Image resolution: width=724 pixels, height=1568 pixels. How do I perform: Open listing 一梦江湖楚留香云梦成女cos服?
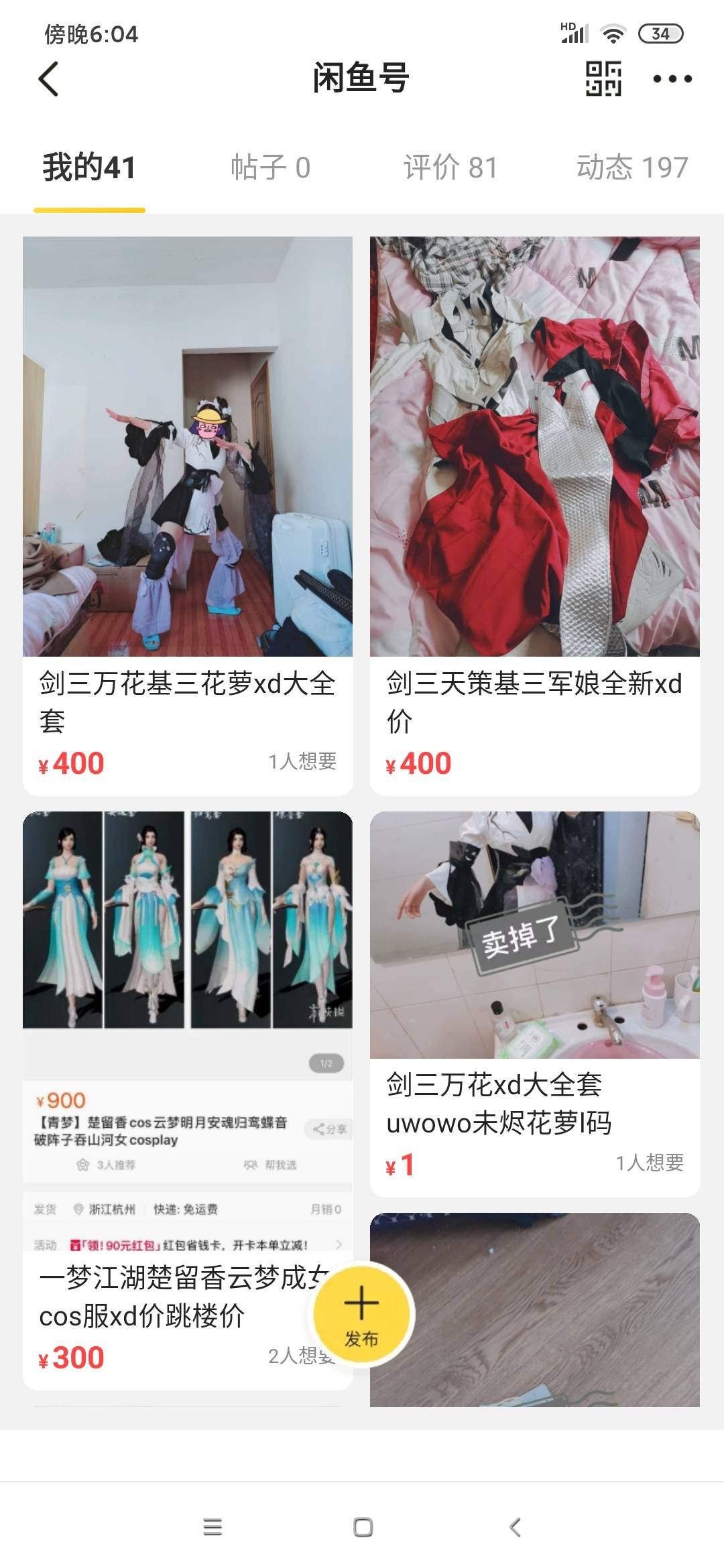click(x=188, y=1100)
